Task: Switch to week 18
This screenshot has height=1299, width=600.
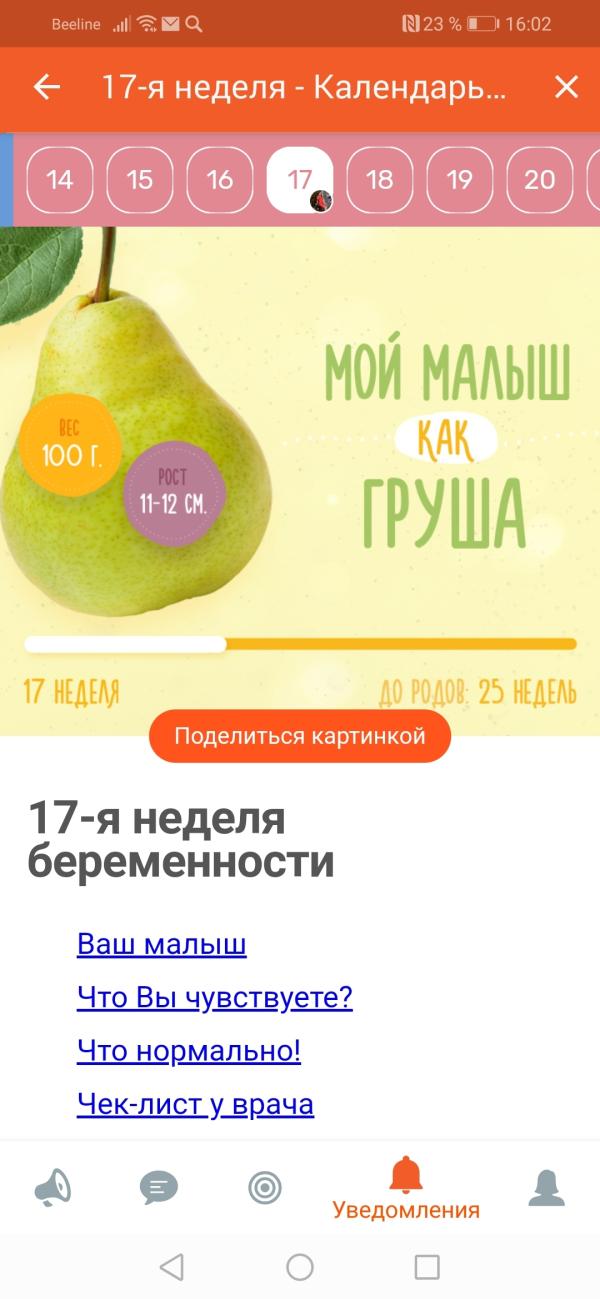Action: [380, 180]
